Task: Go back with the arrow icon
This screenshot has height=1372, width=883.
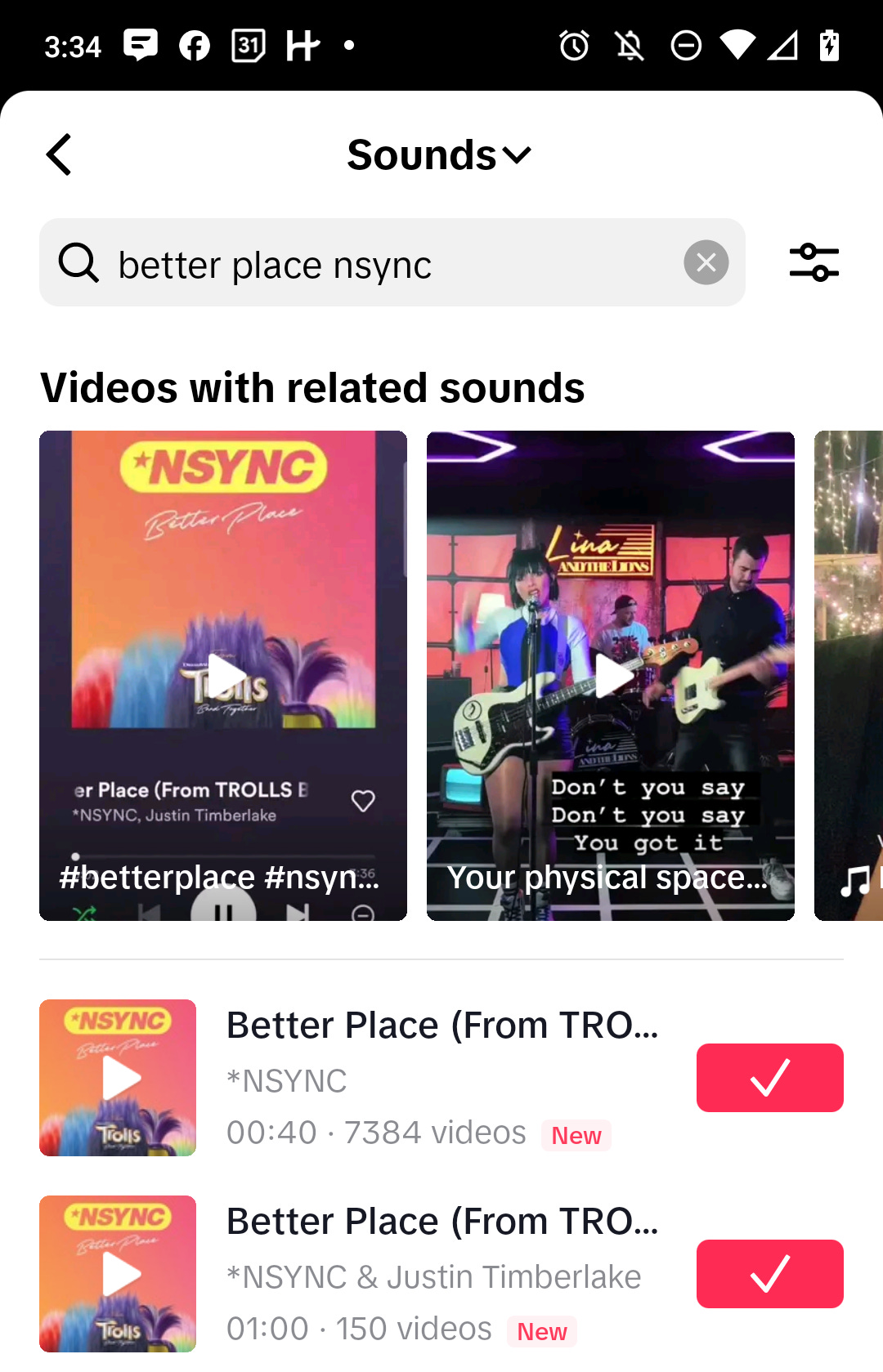Action: coord(59,154)
